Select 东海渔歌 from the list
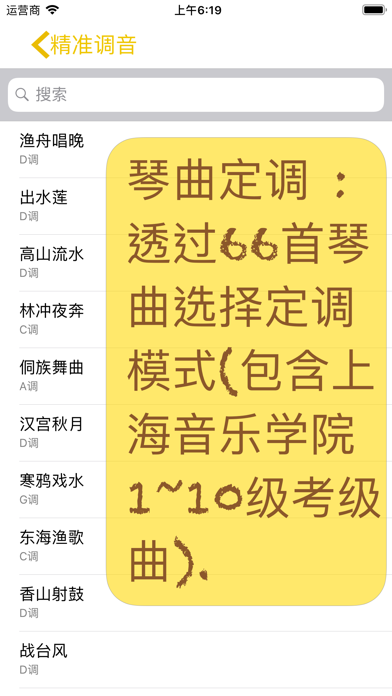This screenshot has height=696, width=392. (x=196, y=546)
